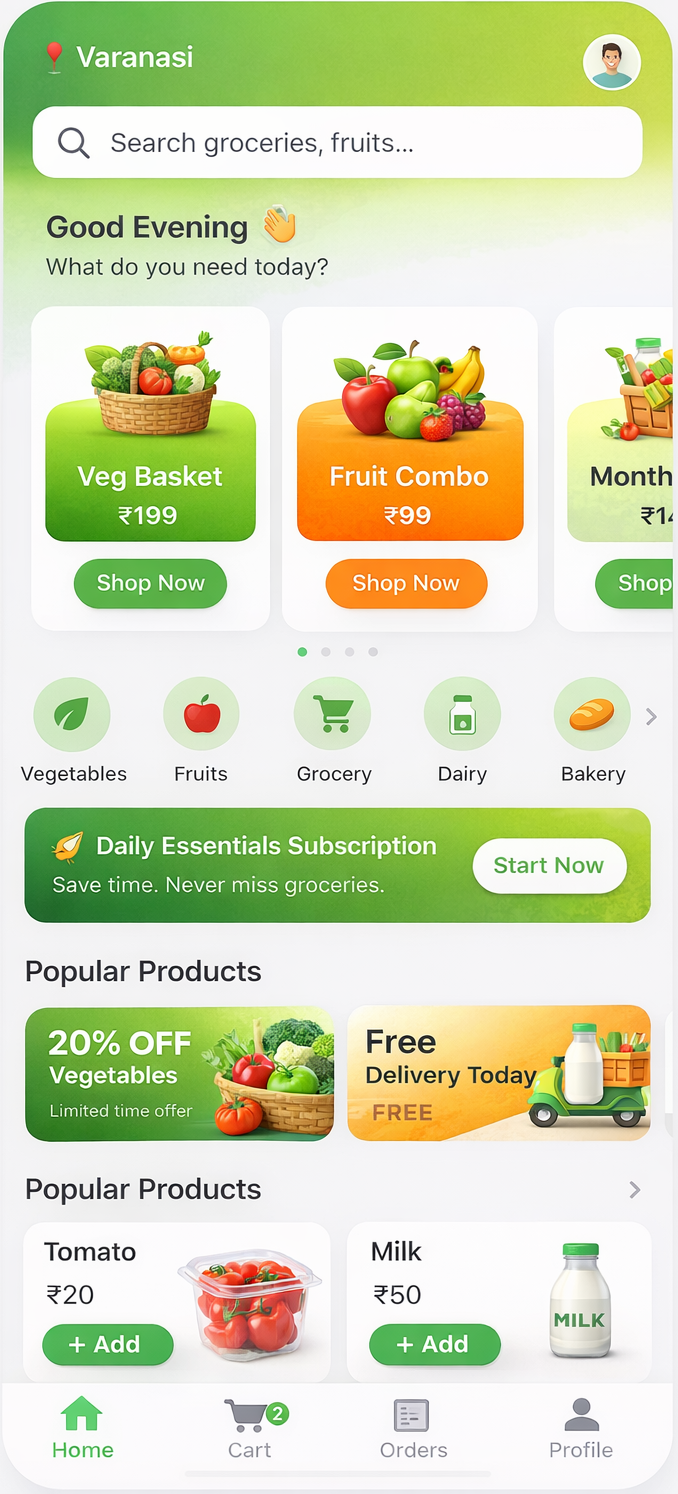This screenshot has width=678, height=1494.
Task: Open the Bakery category
Action: [x=592, y=715]
